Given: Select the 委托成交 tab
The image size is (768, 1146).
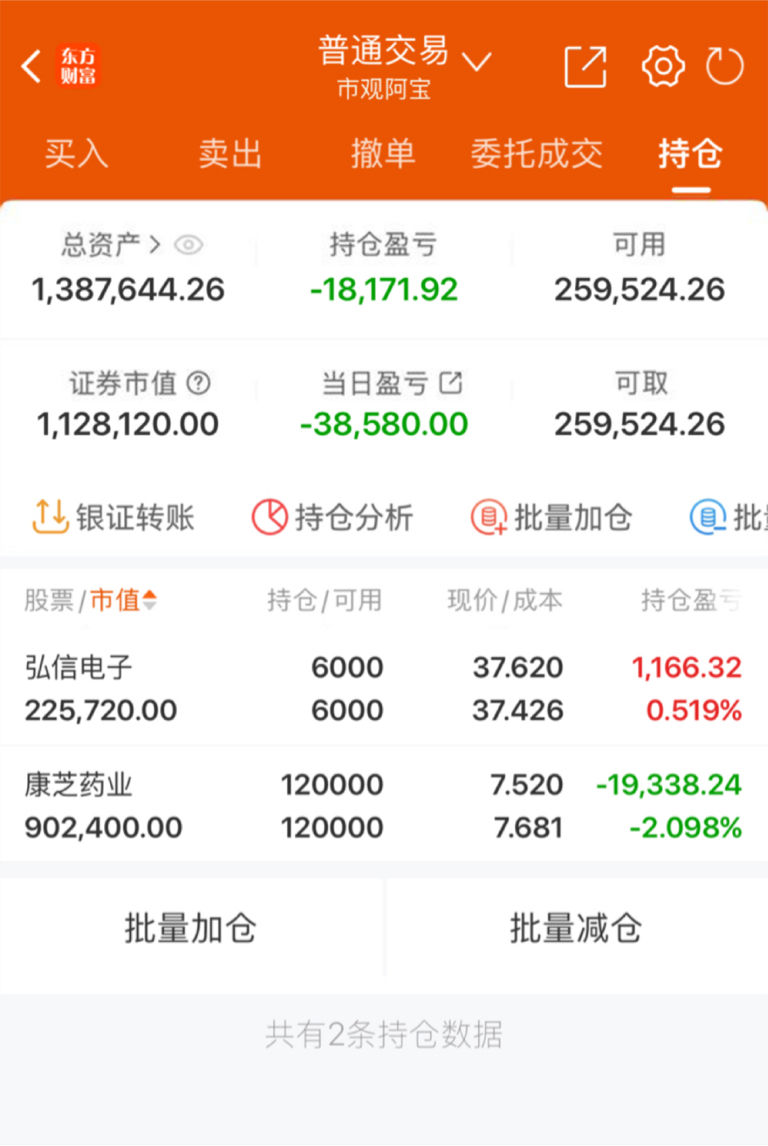Looking at the screenshot, I should 536,154.
